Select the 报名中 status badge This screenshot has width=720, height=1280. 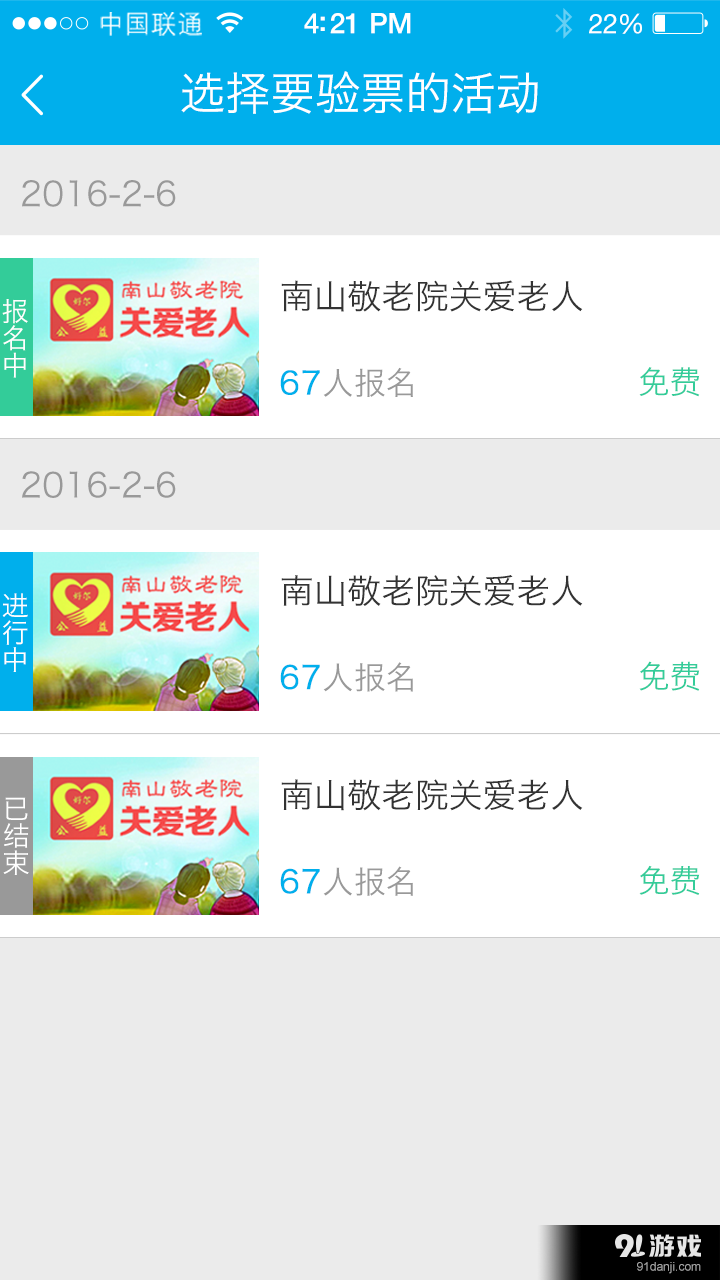click(13, 336)
